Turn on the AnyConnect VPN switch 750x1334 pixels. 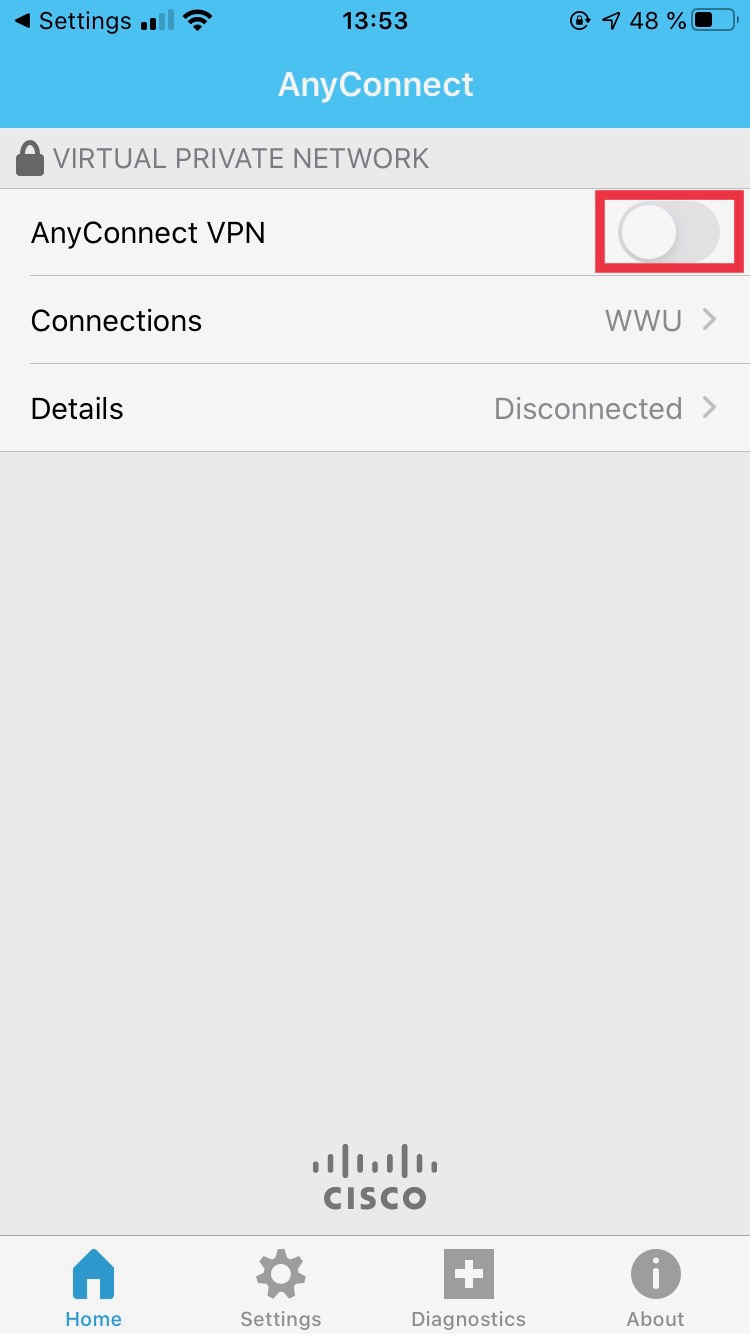tap(668, 233)
